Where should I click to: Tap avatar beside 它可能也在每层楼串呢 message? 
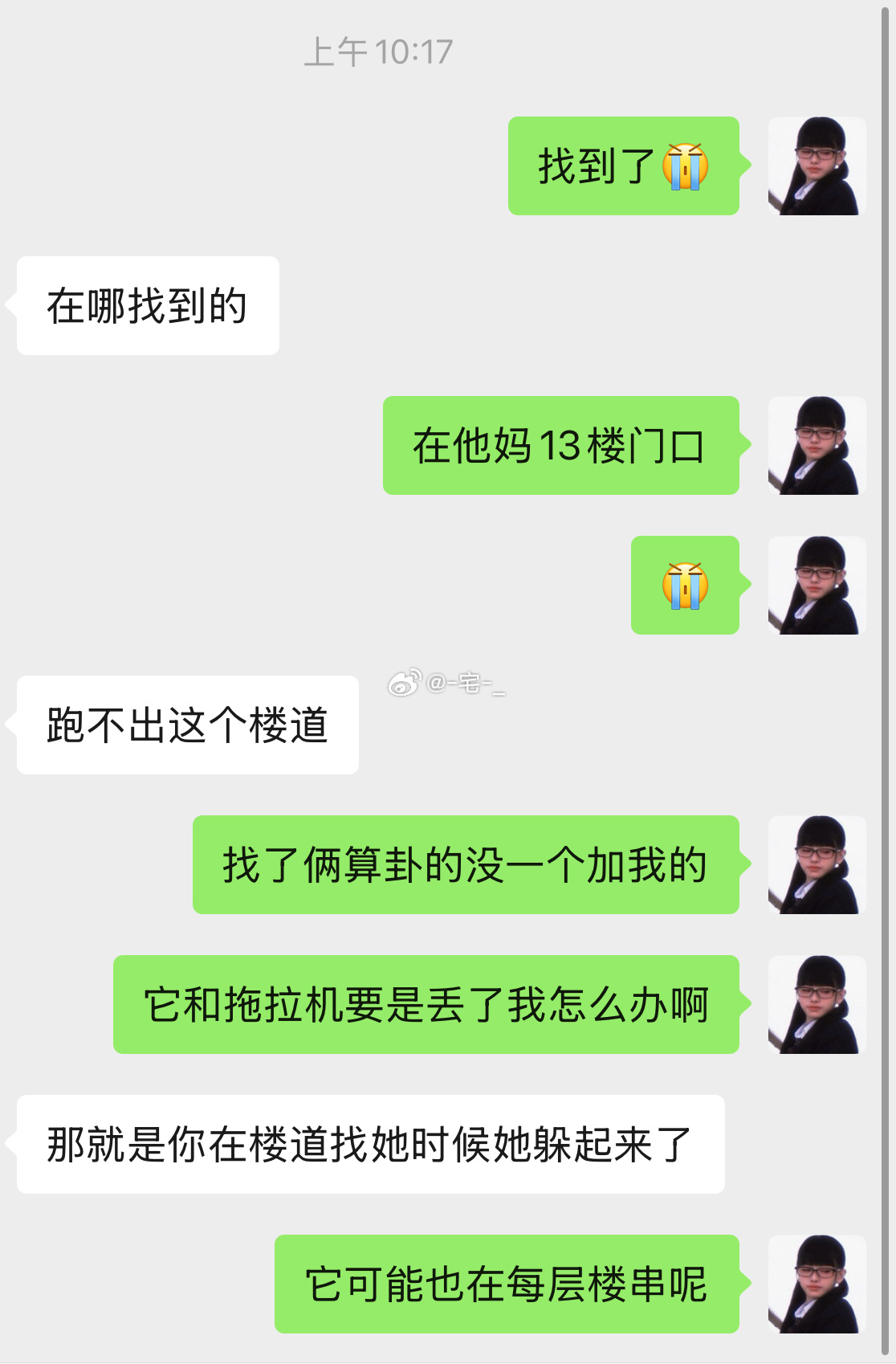[817, 1284]
